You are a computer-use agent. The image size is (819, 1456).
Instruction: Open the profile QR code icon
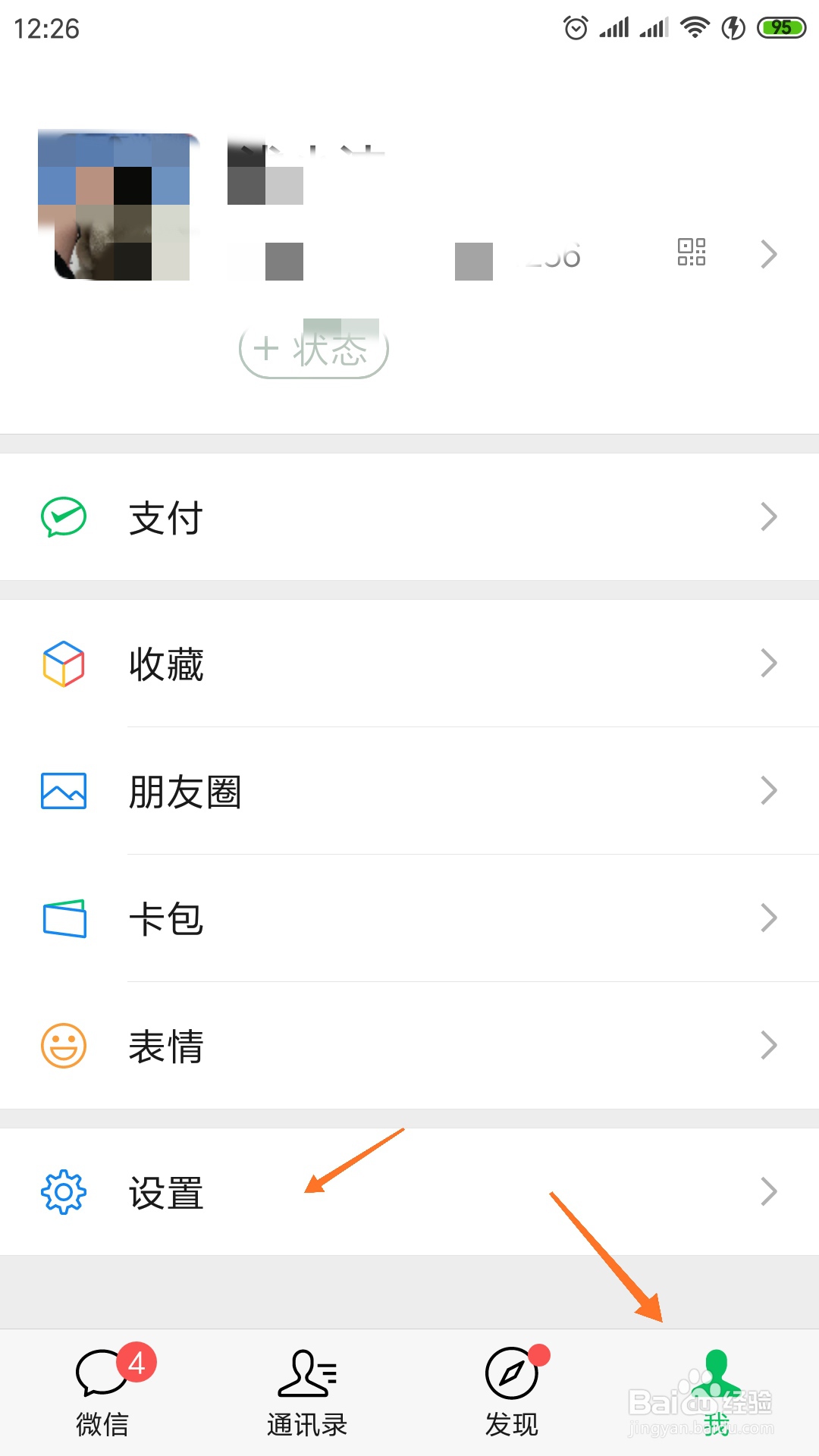tap(691, 252)
